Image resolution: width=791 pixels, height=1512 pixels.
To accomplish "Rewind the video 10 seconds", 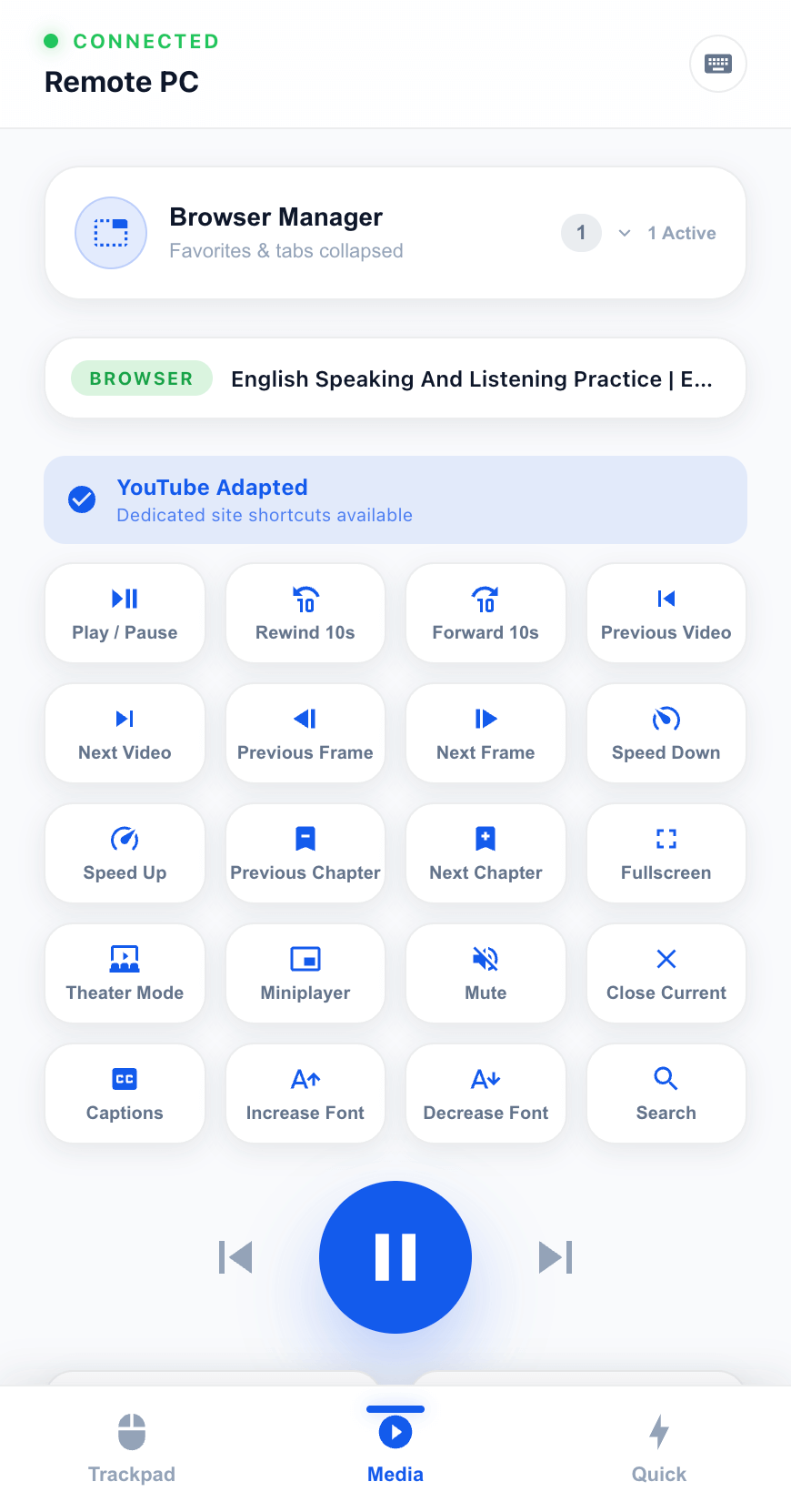I will 305,612.
